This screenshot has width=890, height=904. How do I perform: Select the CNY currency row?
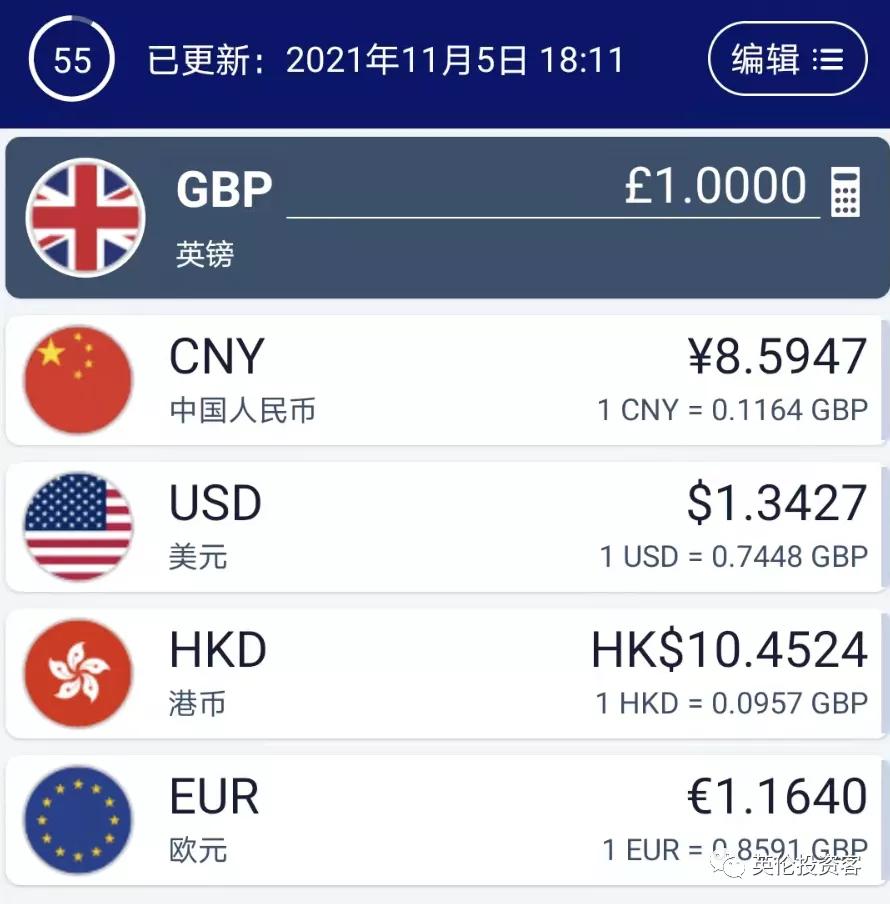point(445,379)
